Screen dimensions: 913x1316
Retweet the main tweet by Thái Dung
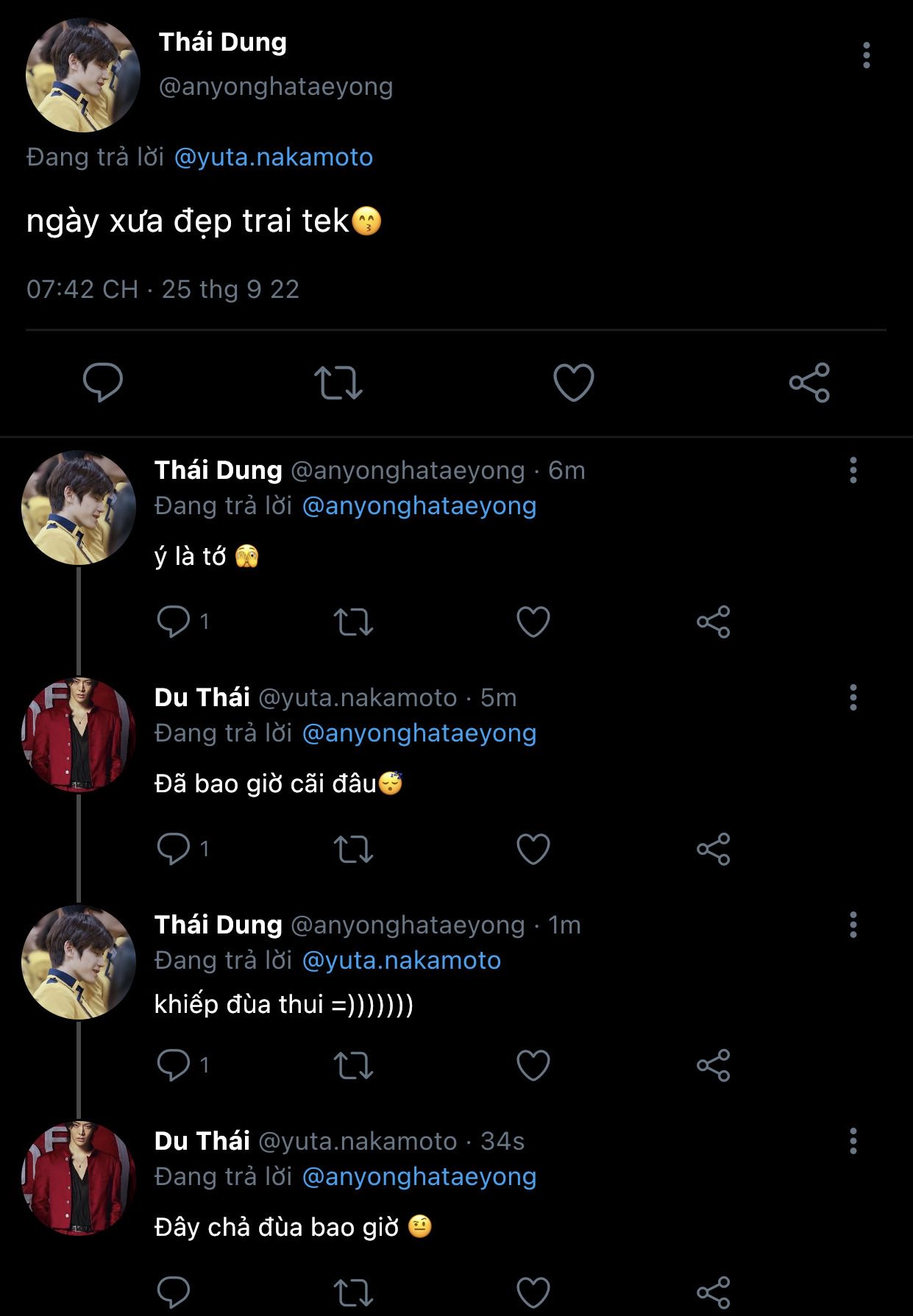click(x=338, y=383)
